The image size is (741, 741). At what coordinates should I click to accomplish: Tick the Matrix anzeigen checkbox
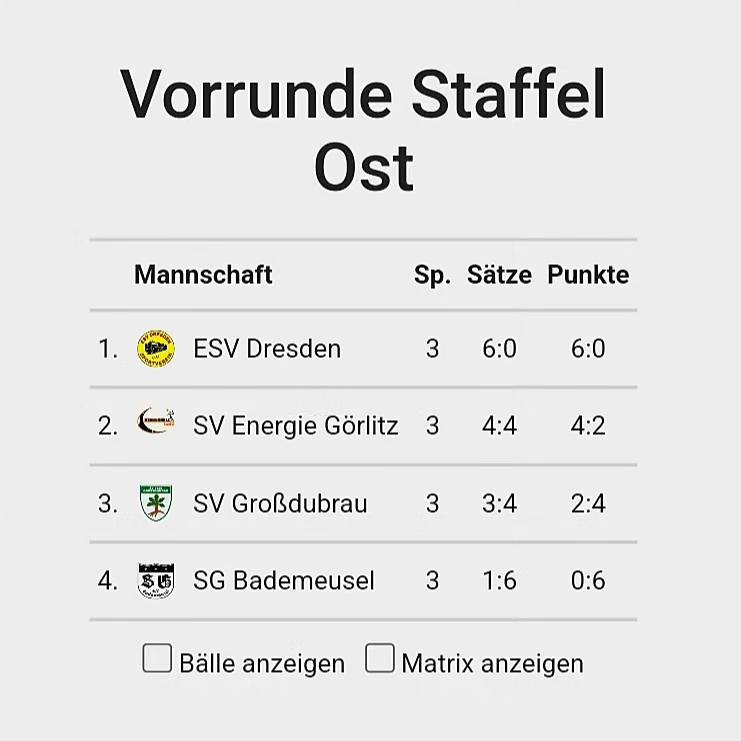point(379,659)
